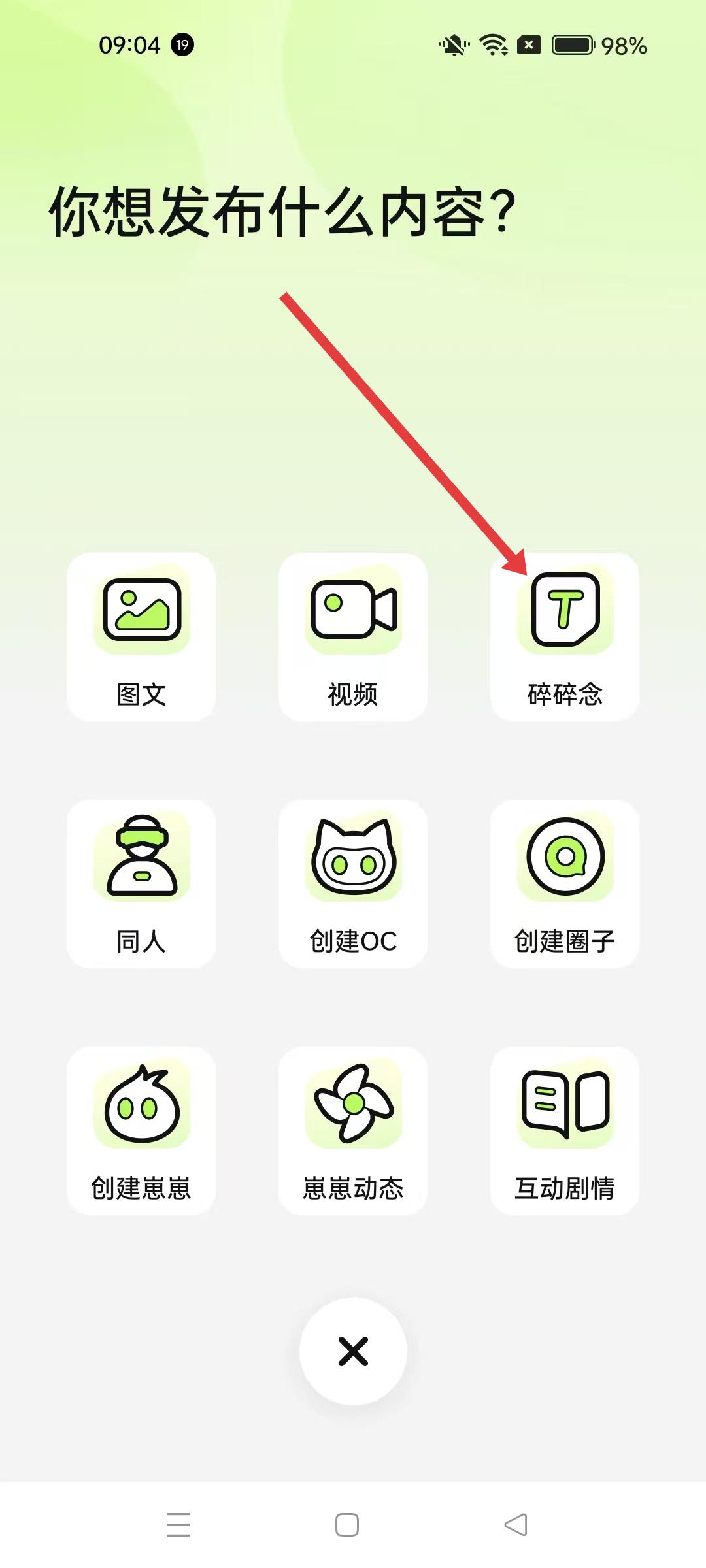Go back using the system back button
Viewport: 706px width, 1568px height.
516,1525
